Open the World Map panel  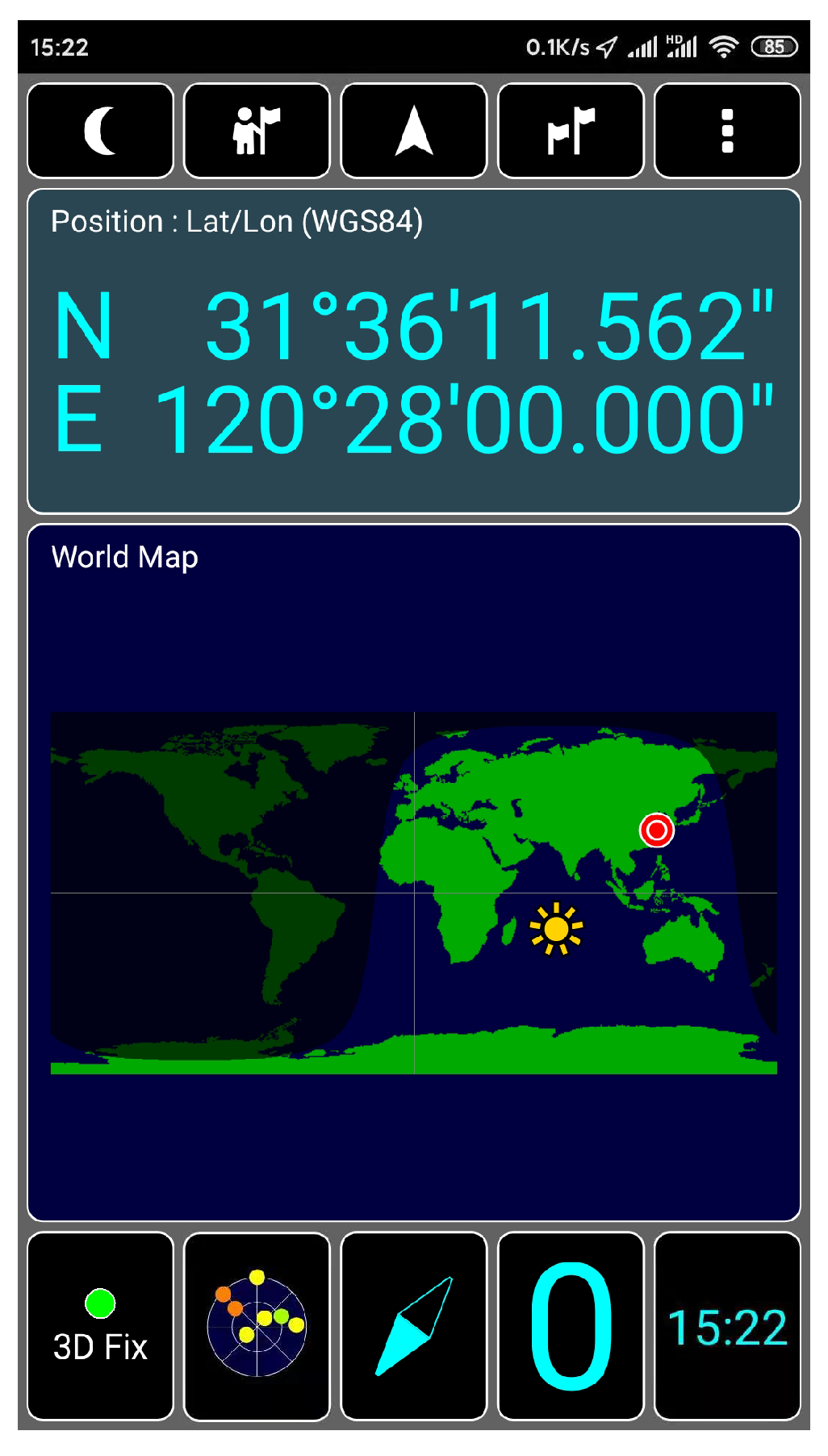click(x=414, y=872)
